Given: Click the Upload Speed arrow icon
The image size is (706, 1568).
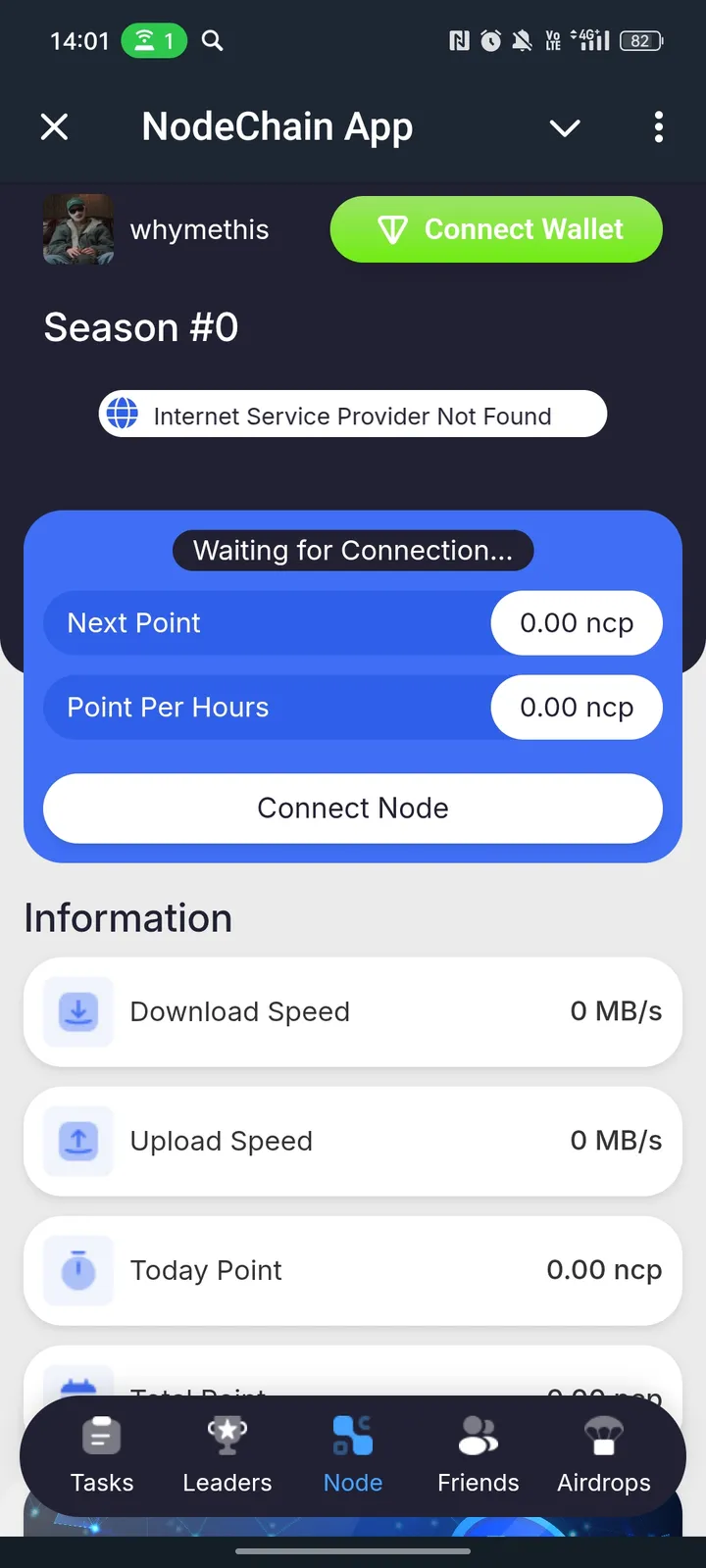Looking at the screenshot, I should pos(78,1141).
